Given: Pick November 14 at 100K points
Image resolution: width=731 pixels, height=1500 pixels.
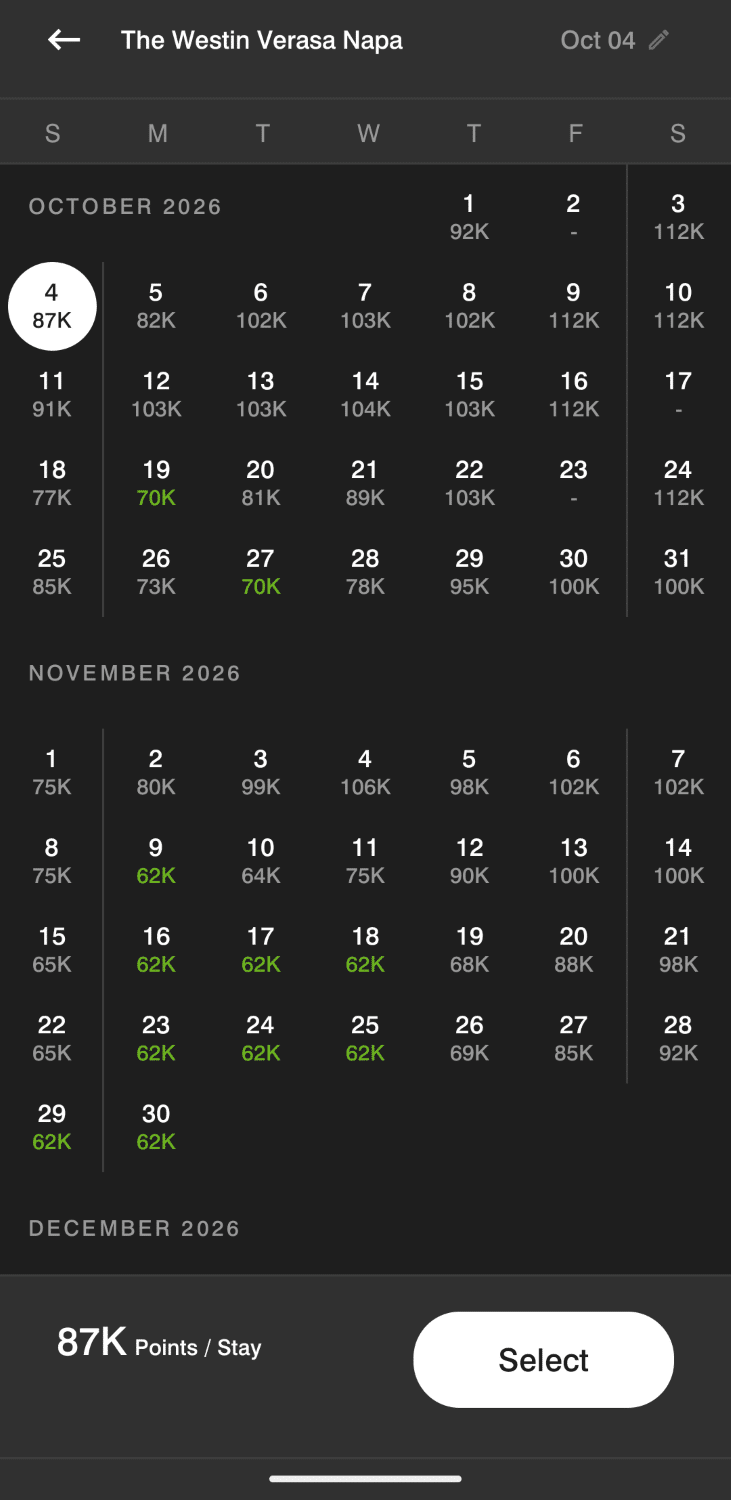Looking at the screenshot, I should (x=678, y=861).
